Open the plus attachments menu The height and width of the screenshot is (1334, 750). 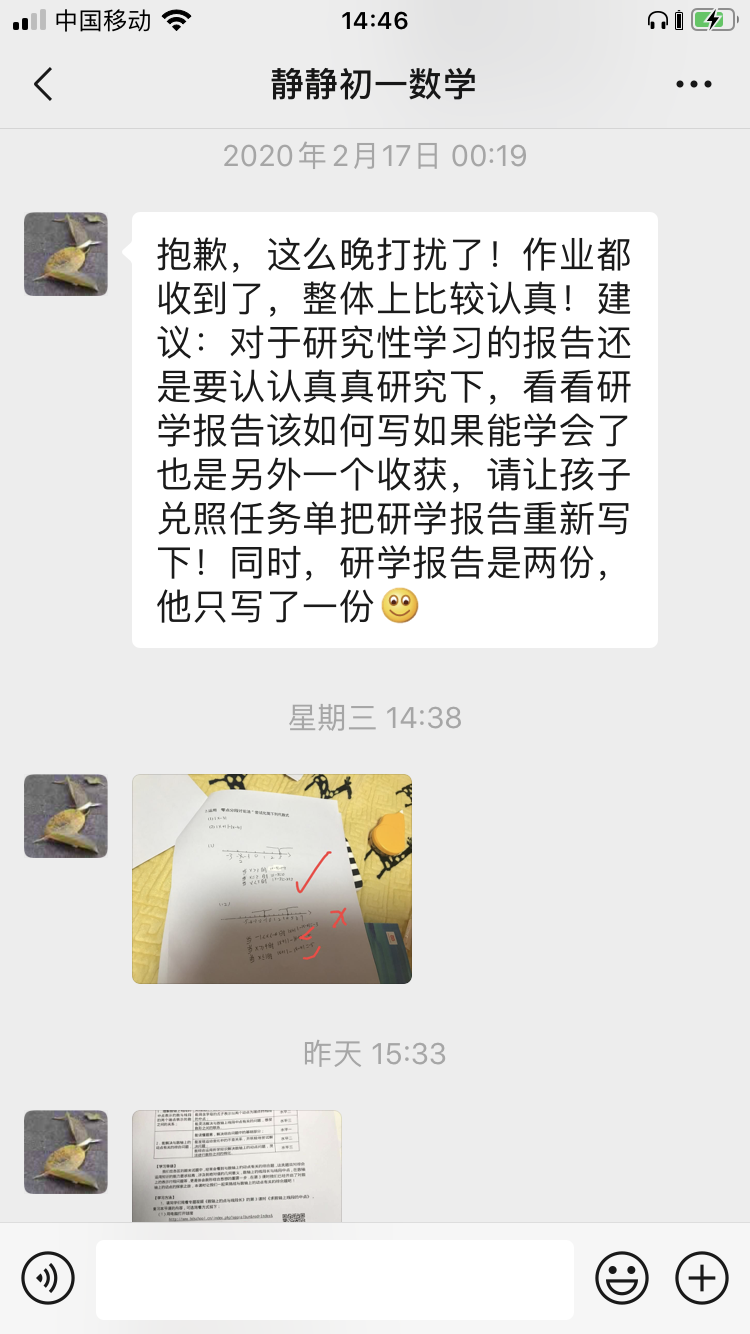702,1278
